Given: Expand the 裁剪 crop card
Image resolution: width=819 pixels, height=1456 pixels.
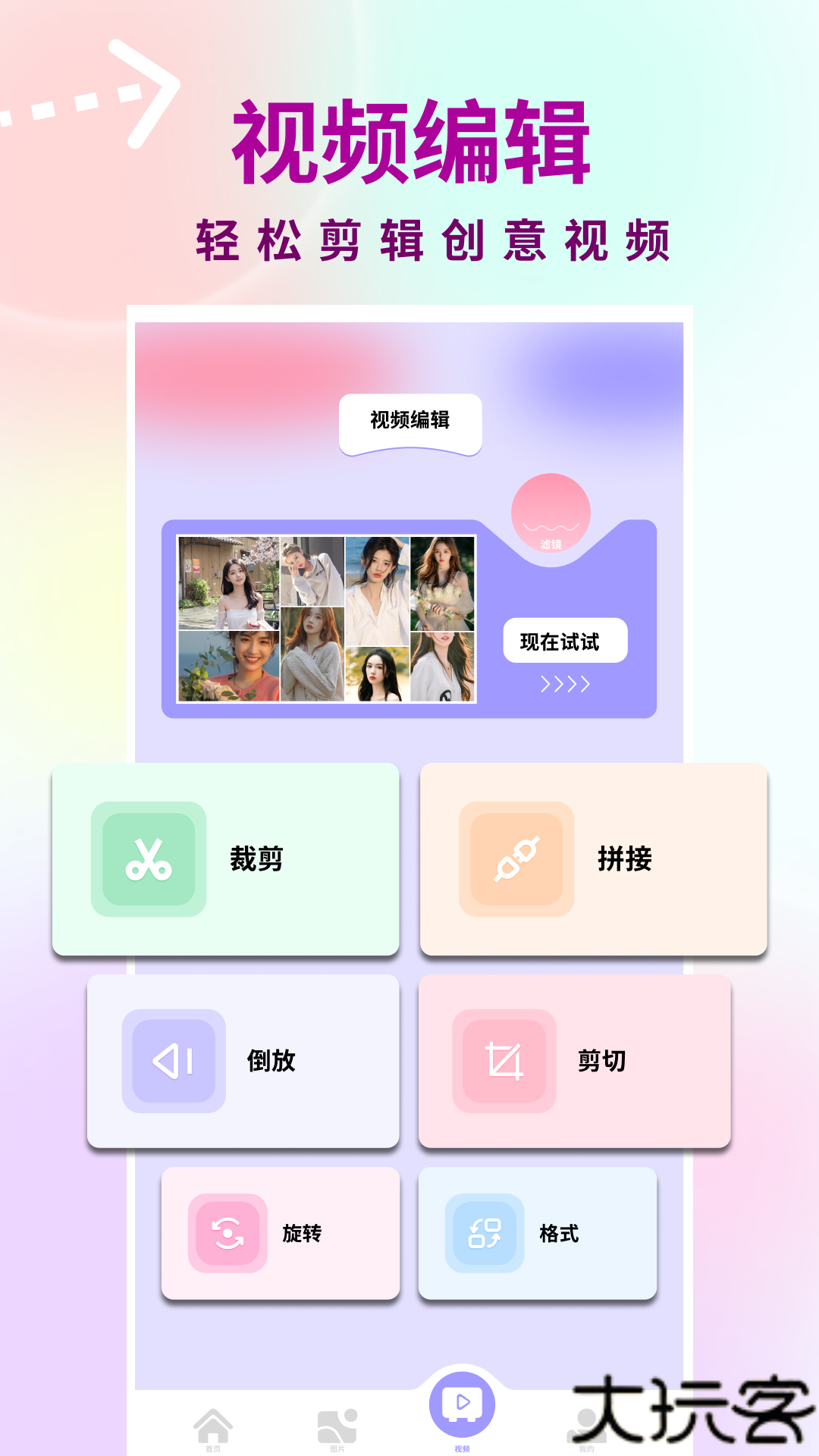Looking at the screenshot, I should pos(225,859).
